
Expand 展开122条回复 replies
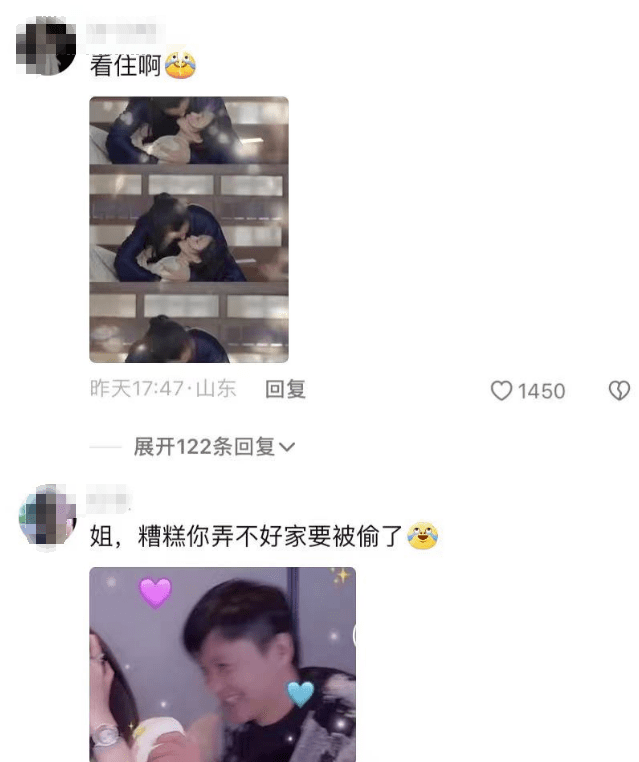point(215,447)
